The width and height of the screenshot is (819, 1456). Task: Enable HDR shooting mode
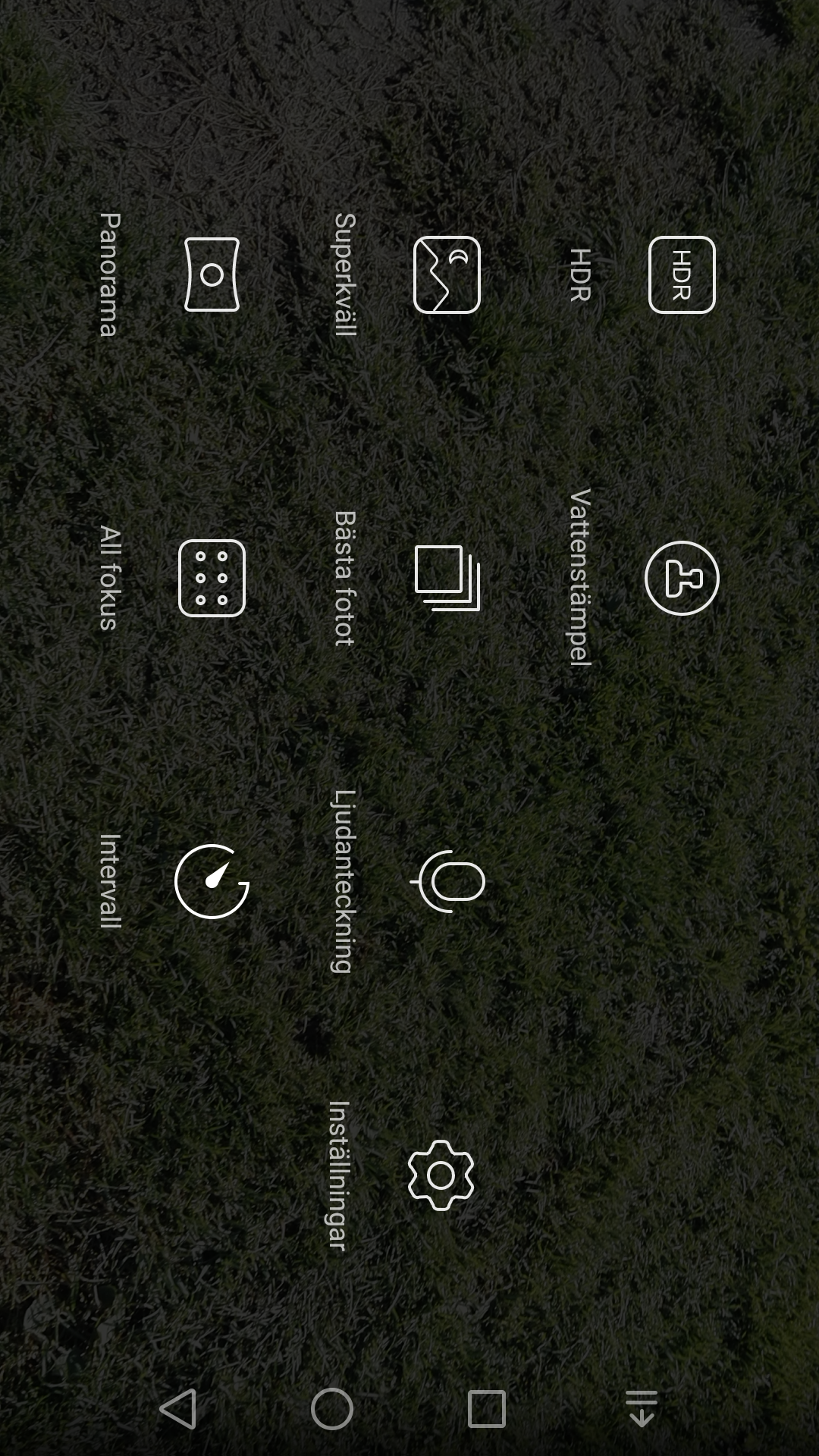(682, 275)
